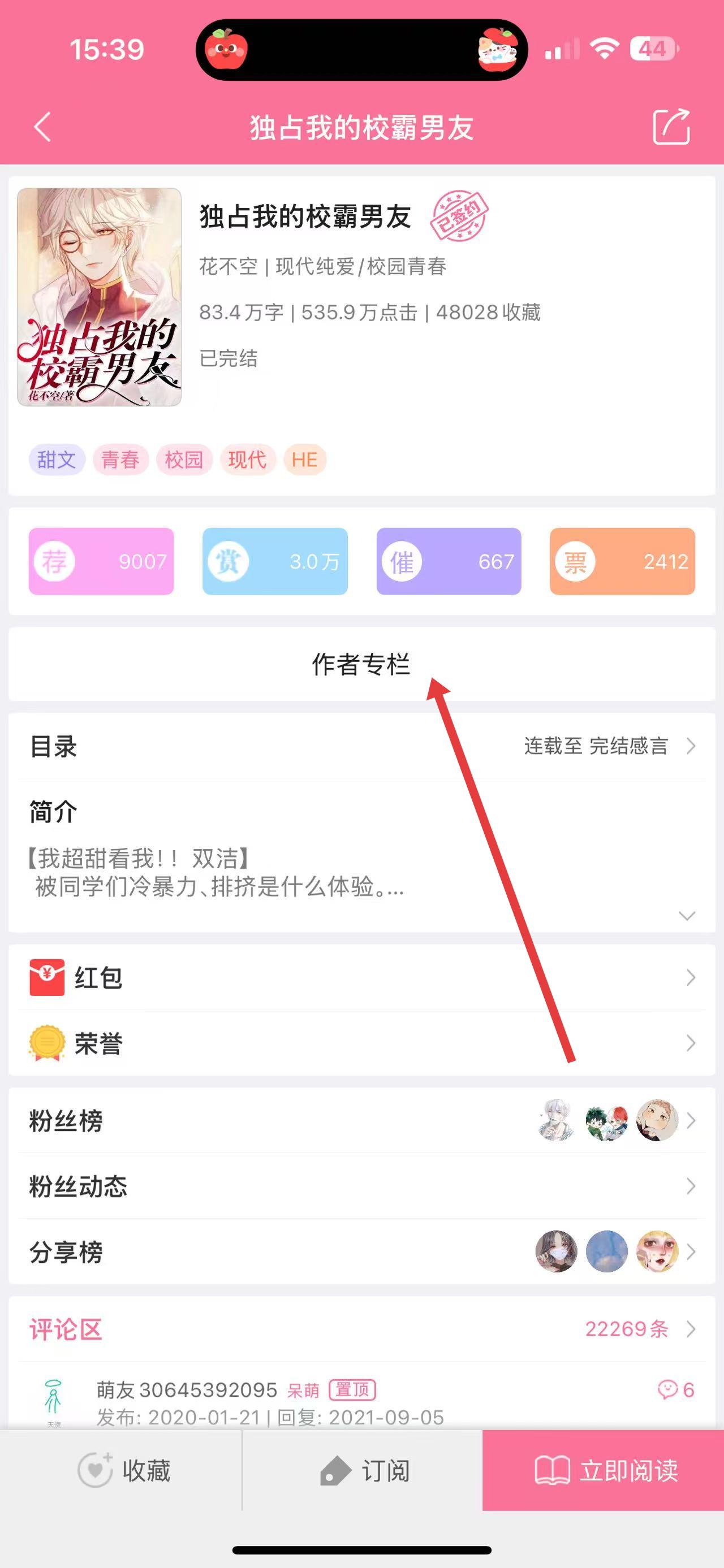Open the book cover image
Image resolution: width=724 pixels, height=1568 pixels.
99,297
